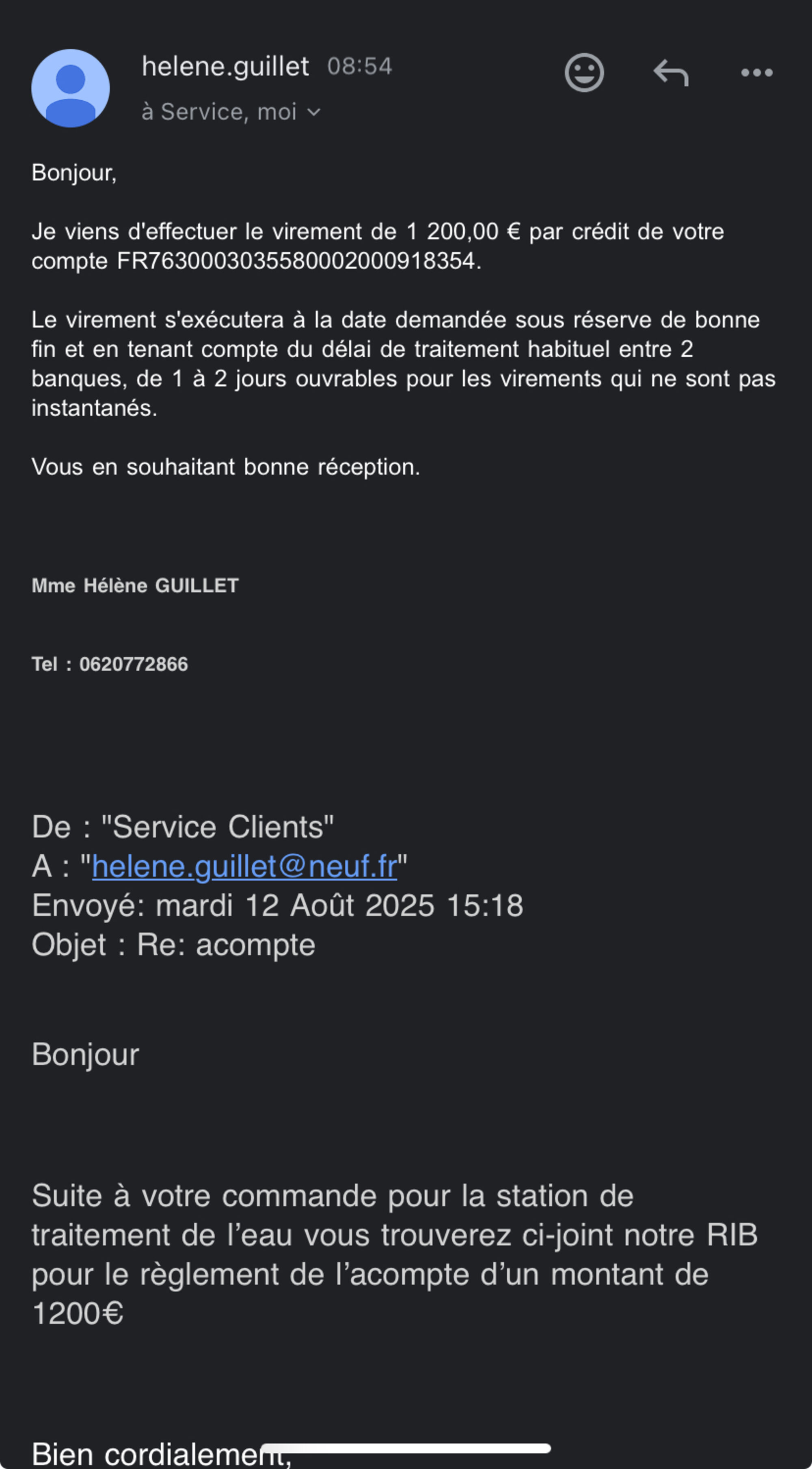Open the three-dot more options menu
Image resolution: width=812 pixels, height=1469 pixels.
[x=757, y=72]
